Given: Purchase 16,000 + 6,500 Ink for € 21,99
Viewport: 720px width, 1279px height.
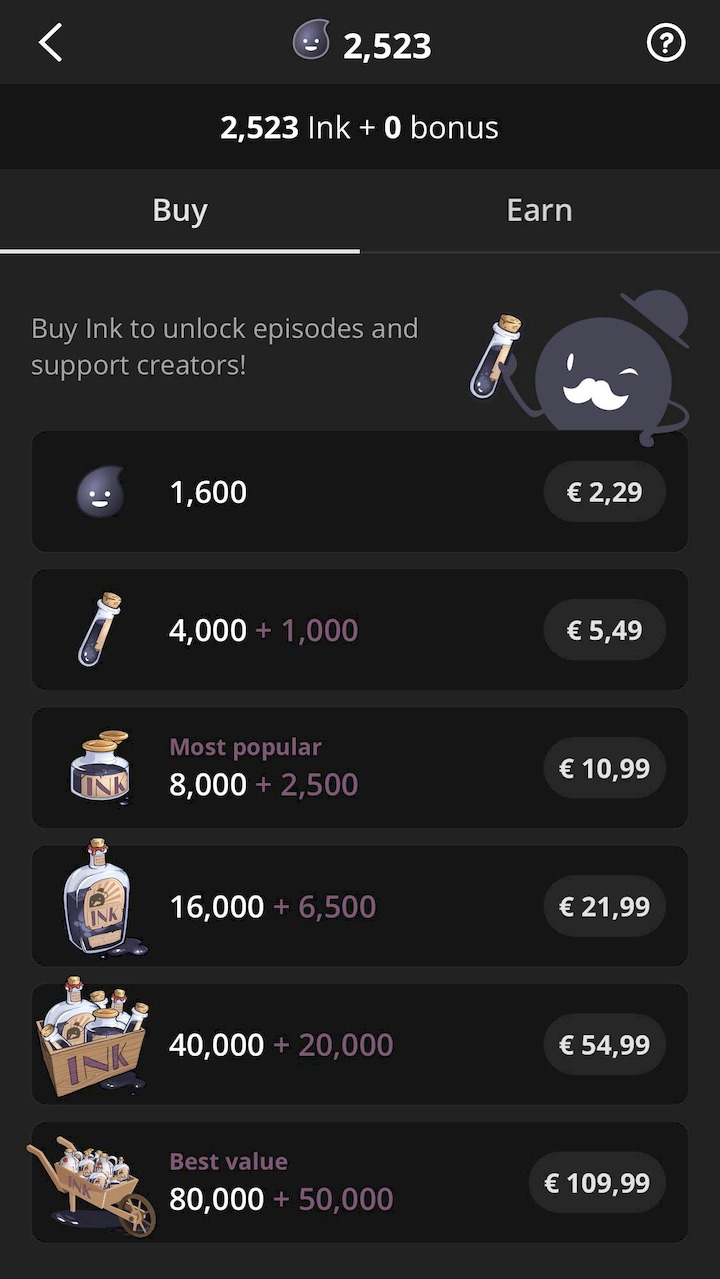Looking at the screenshot, I should (604, 906).
